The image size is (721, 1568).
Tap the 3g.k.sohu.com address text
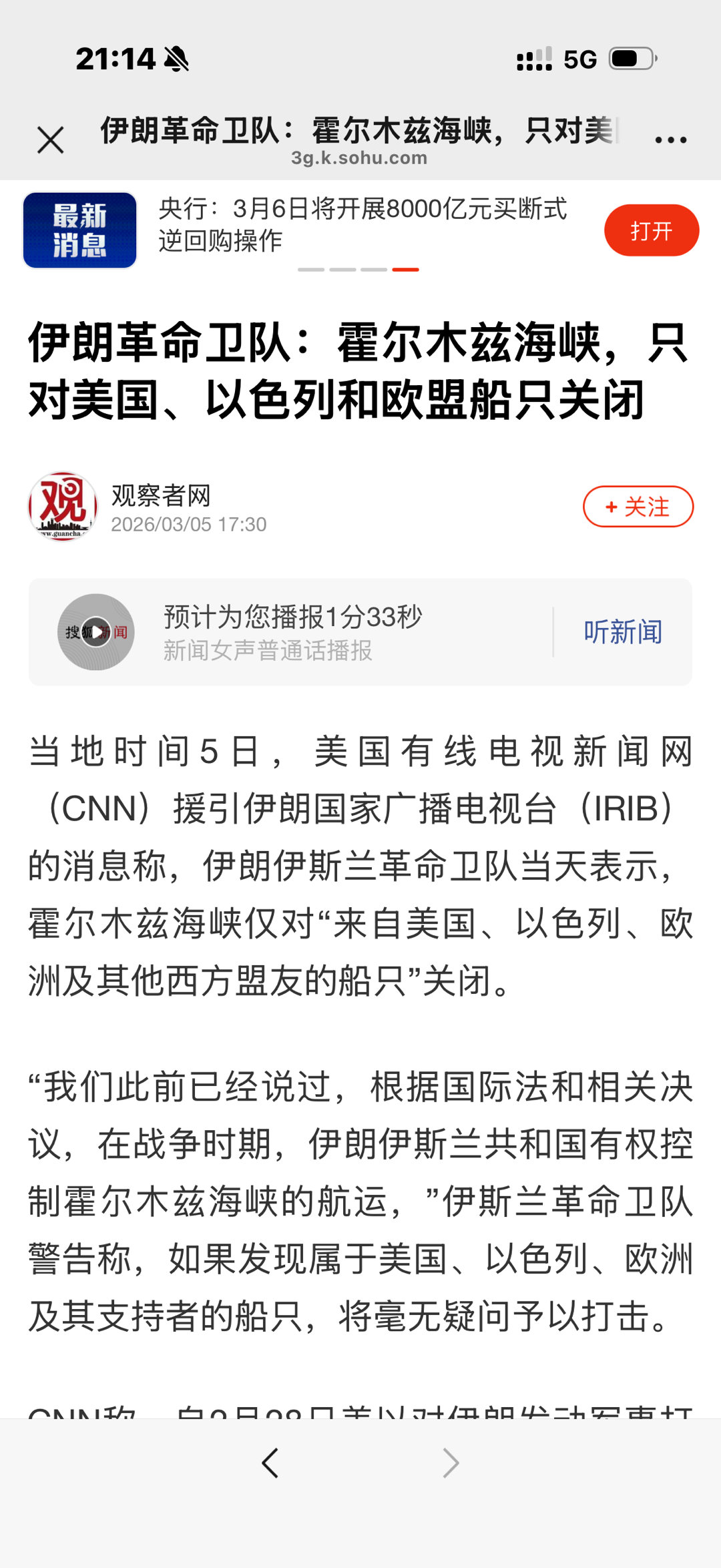(x=359, y=158)
